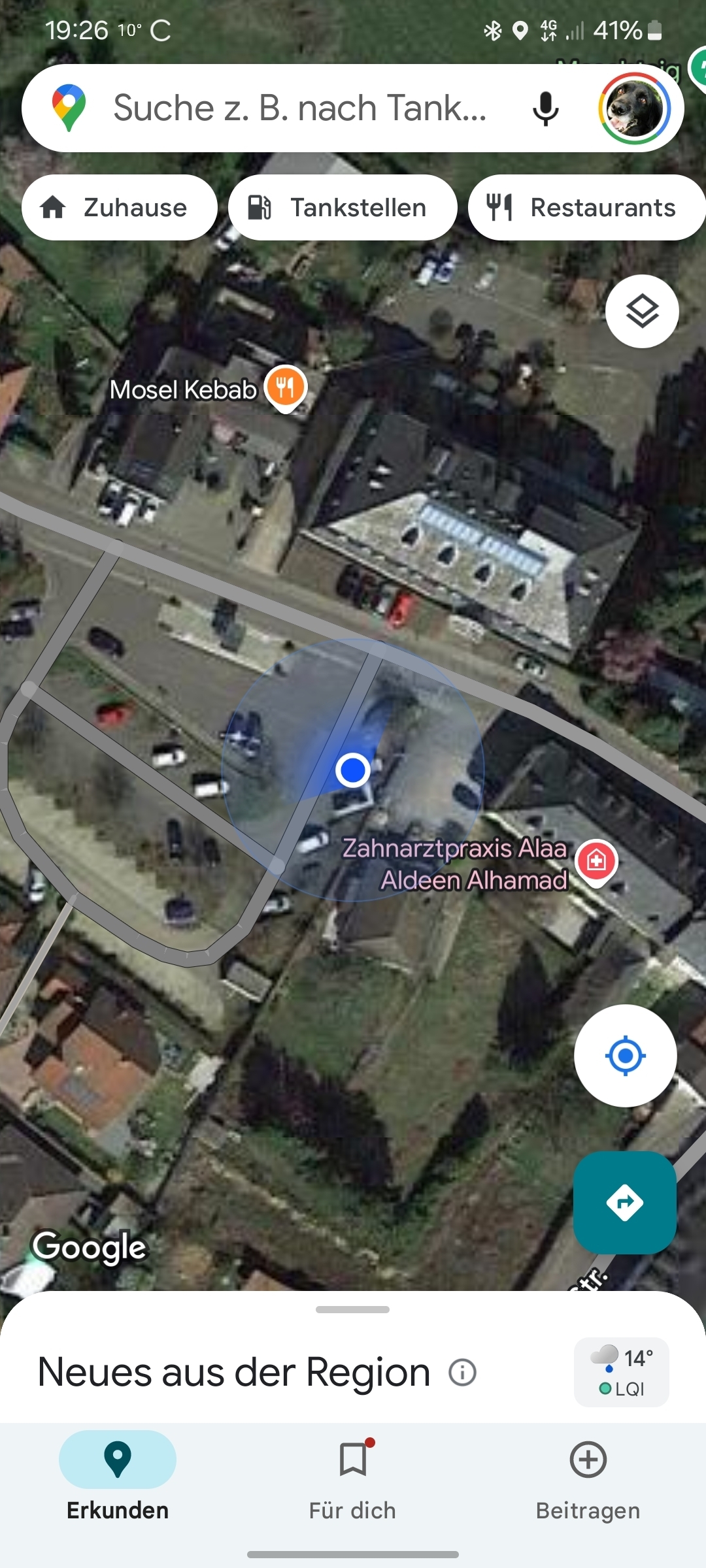Open the weather and air quality widget

pyautogui.click(x=621, y=1372)
